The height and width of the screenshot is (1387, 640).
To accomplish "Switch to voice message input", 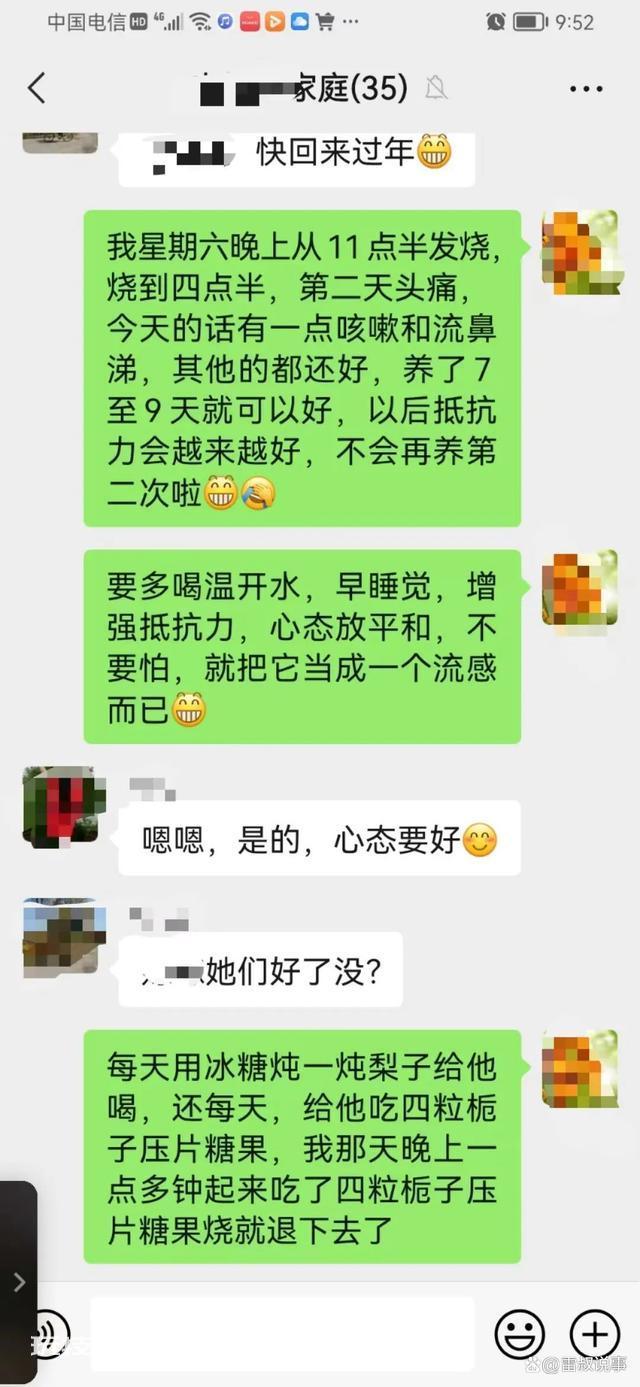I will pyautogui.click(x=50, y=1334).
